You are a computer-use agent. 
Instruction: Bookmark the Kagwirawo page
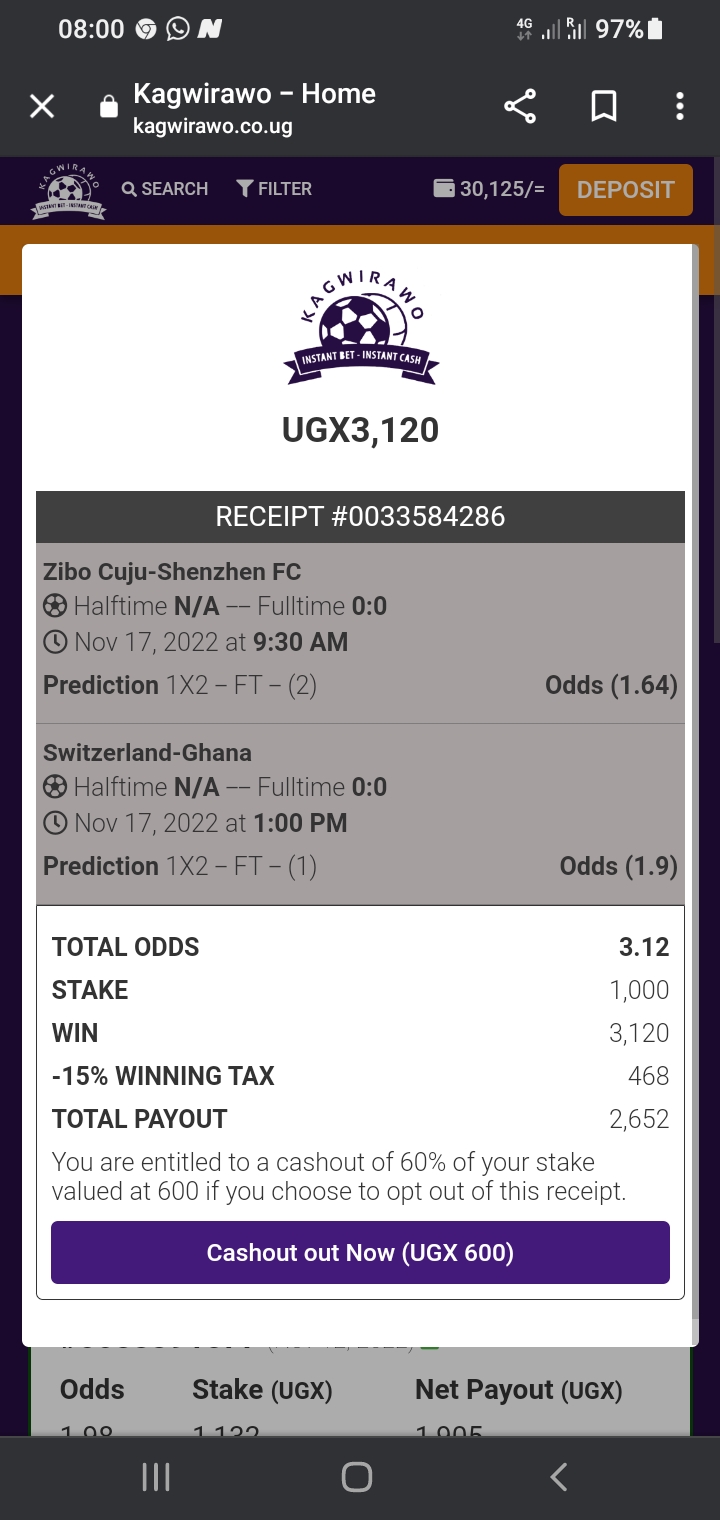[604, 106]
